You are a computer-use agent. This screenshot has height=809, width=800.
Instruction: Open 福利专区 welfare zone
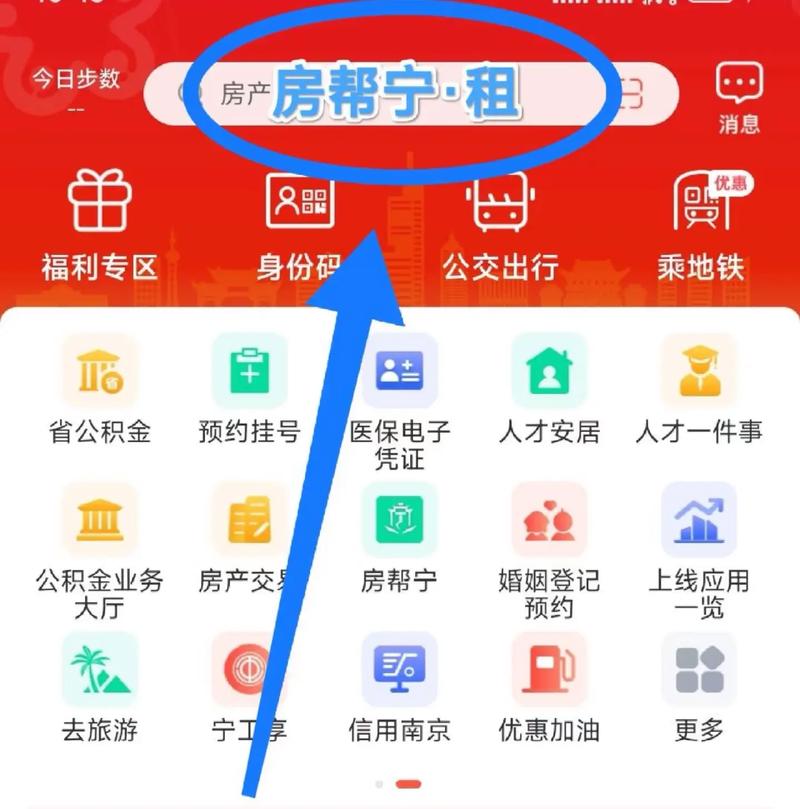point(99,225)
